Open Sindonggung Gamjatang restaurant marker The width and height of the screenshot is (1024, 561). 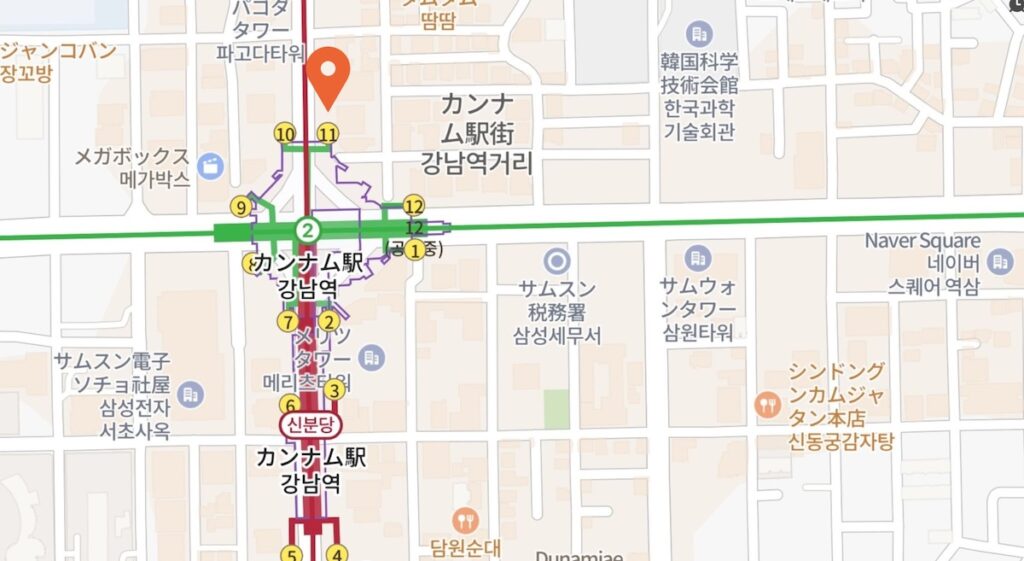[x=767, y=404]
